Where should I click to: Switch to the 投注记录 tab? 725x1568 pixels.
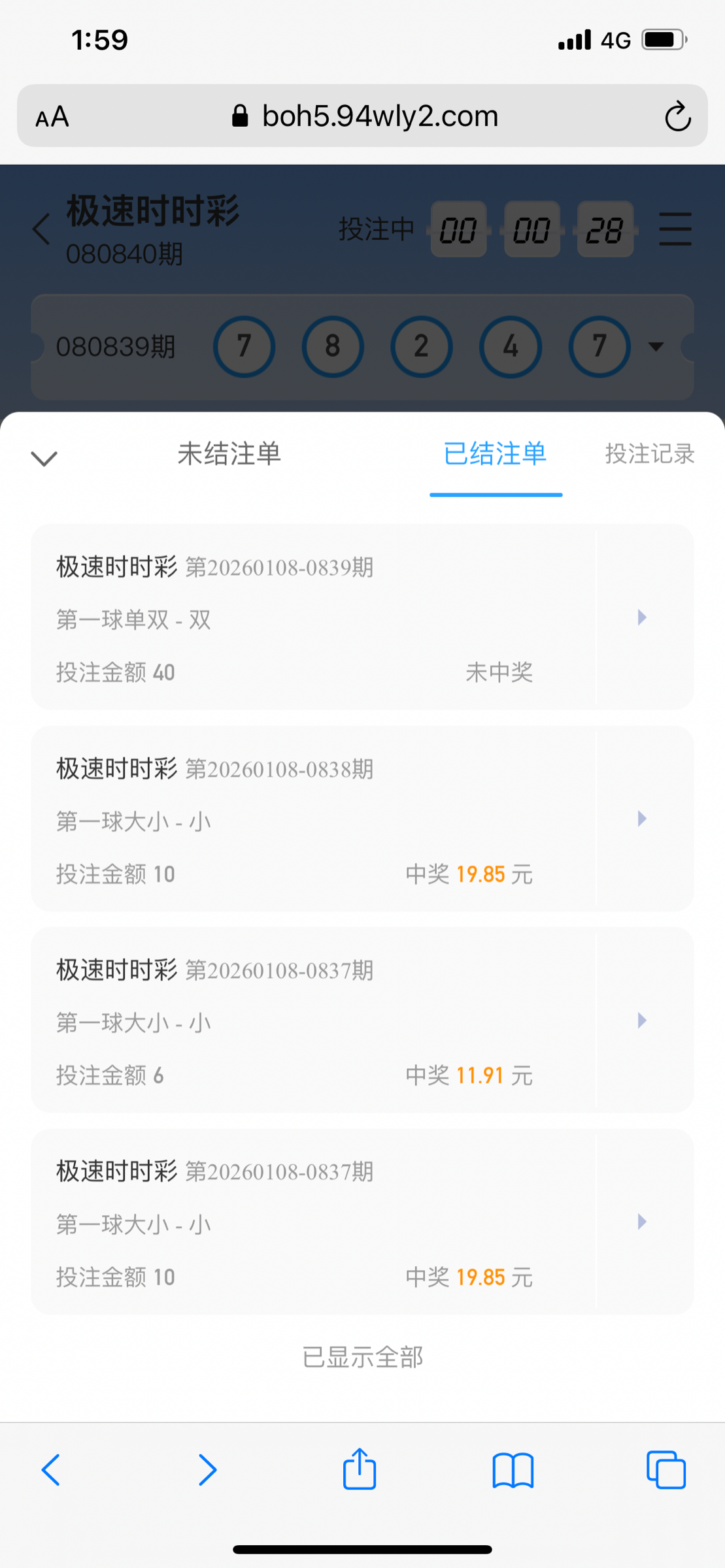coord(650,454)
